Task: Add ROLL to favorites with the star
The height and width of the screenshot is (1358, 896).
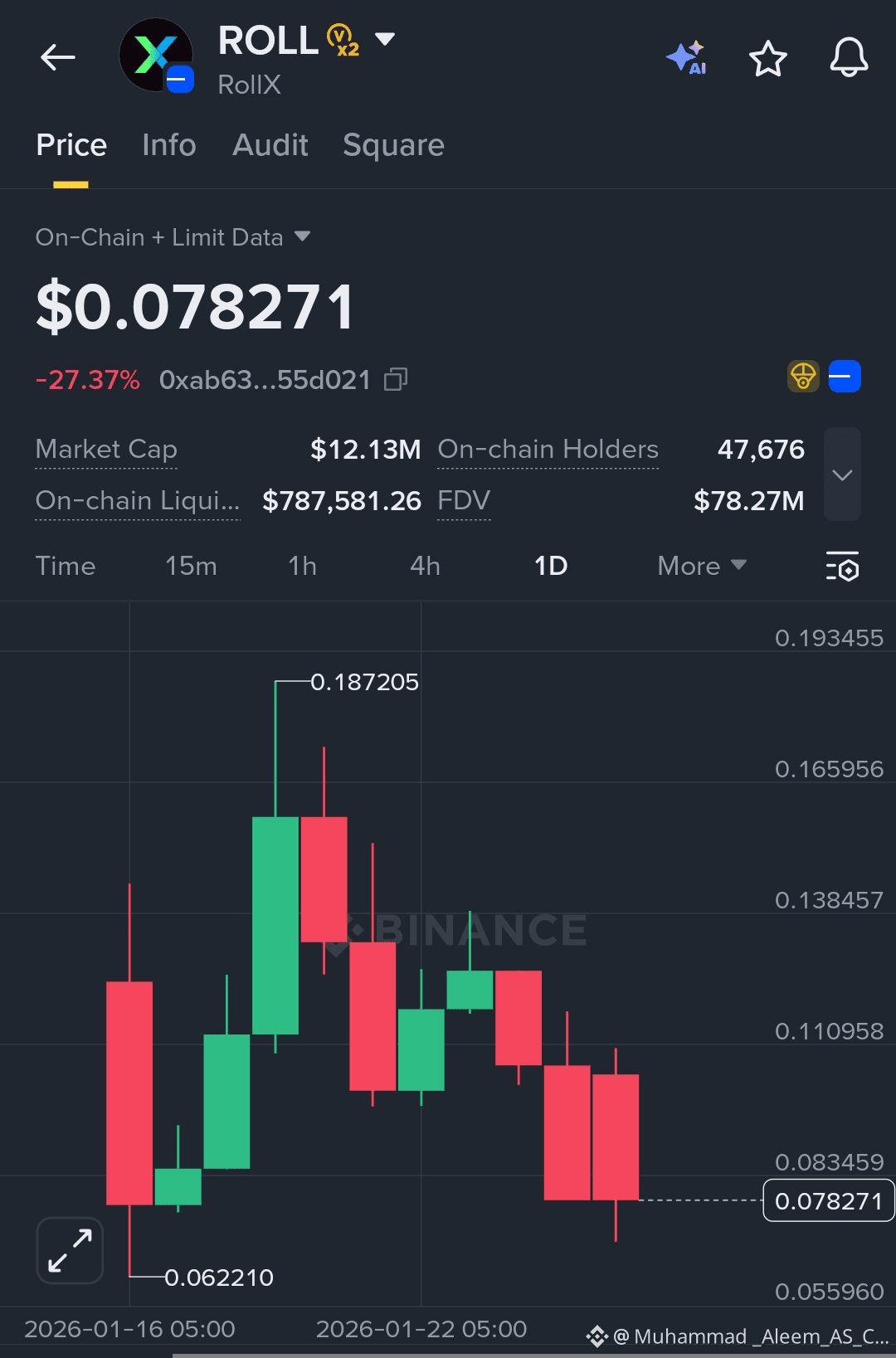Action: (x=767, y=59)
